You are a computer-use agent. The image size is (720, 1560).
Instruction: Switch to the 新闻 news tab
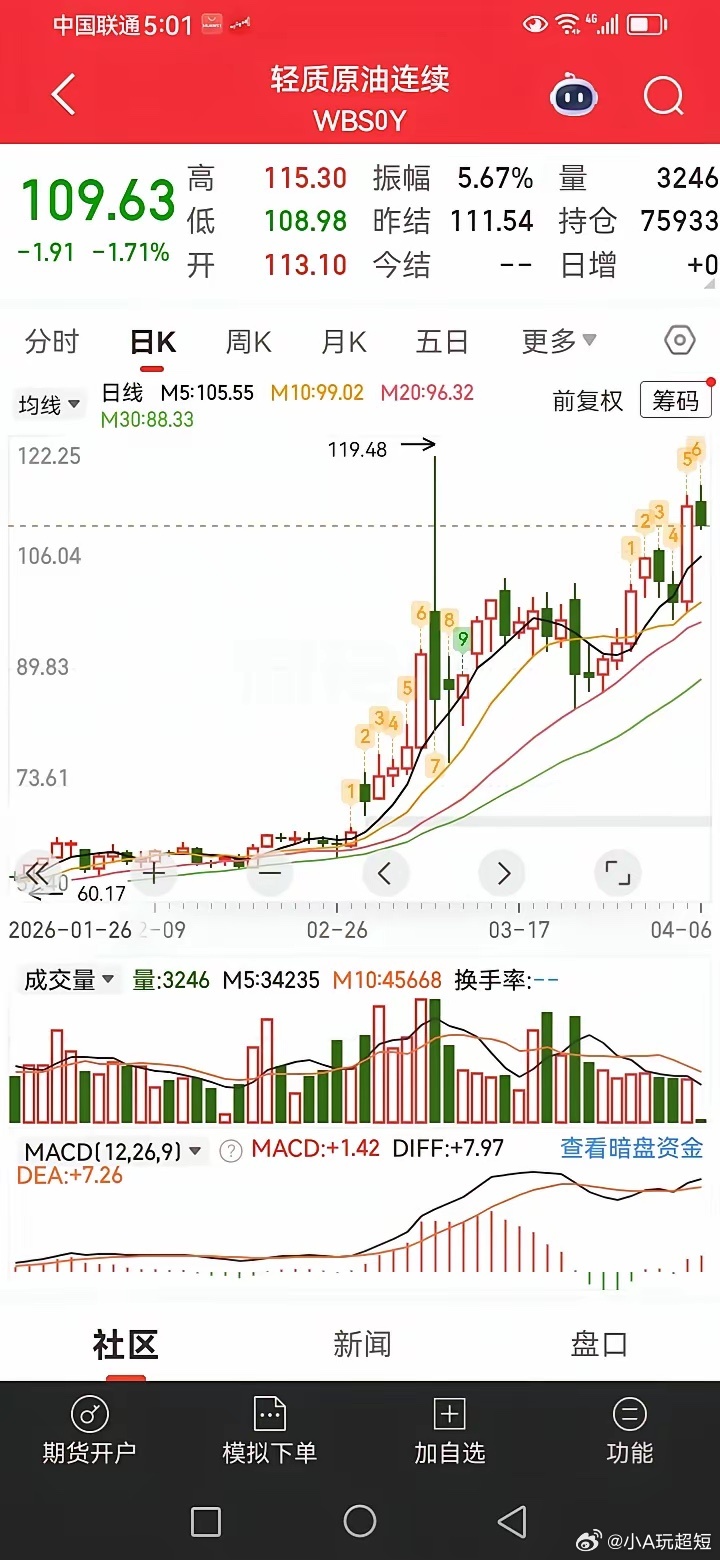point(362,1346)
